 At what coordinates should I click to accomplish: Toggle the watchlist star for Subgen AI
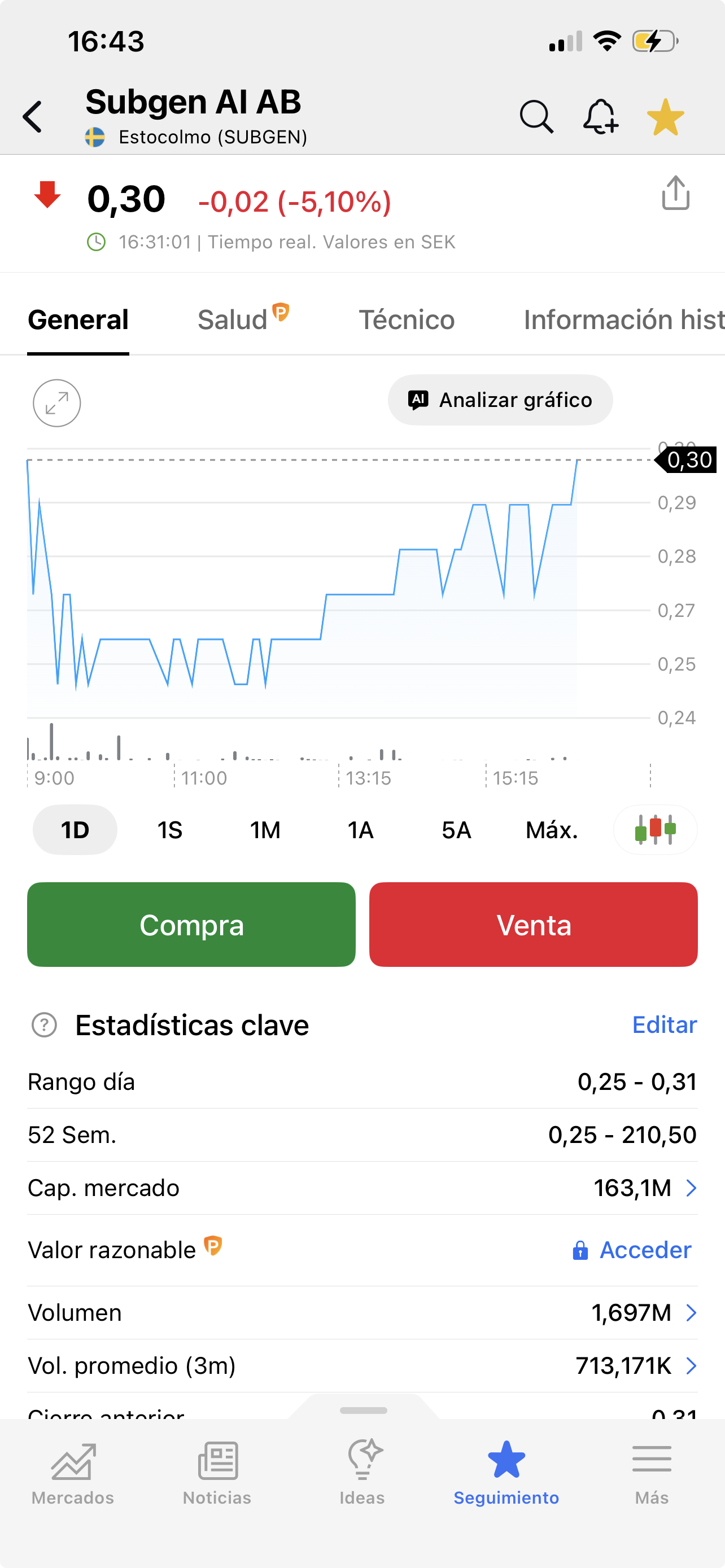pyautogui.click(x=665, y=117)
